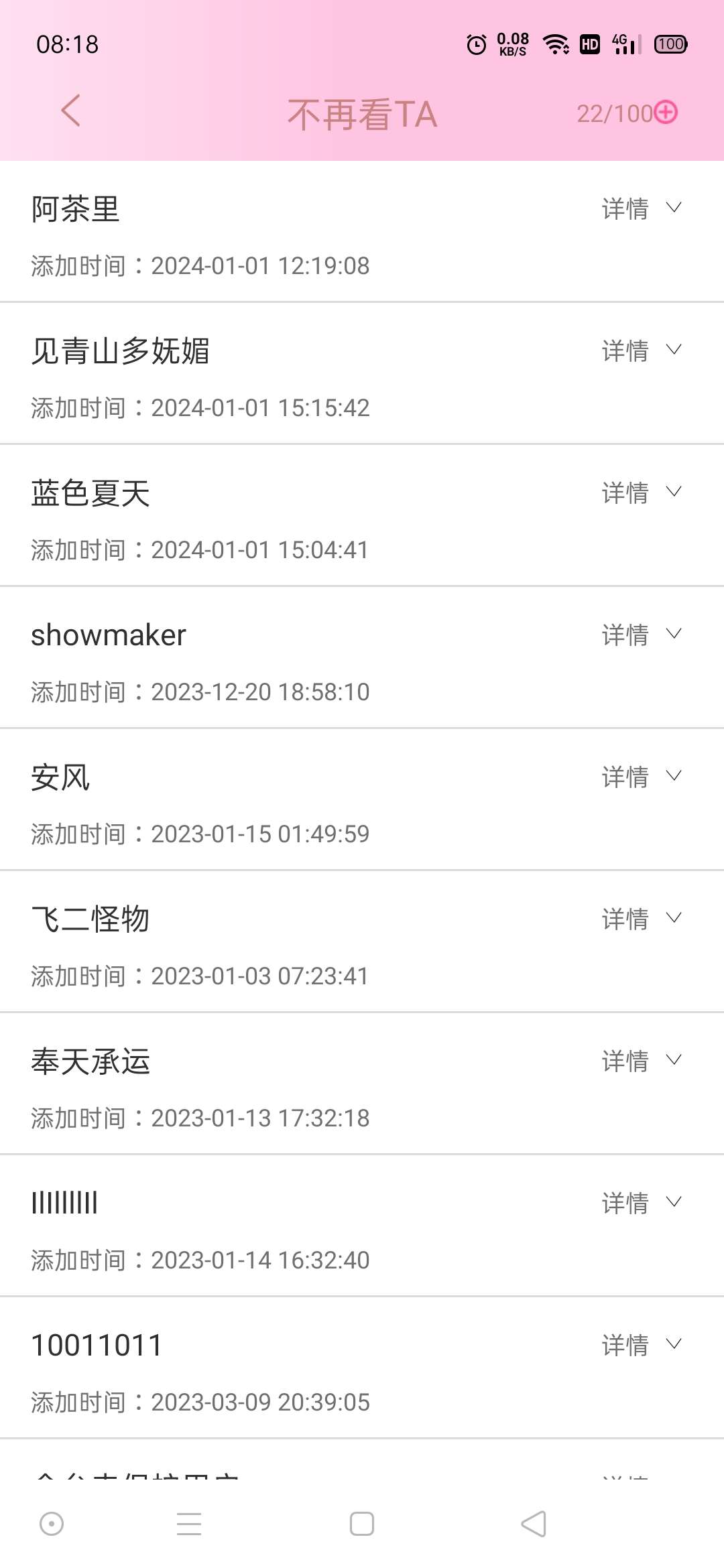Image resolution: width=724 pixels, height=1568 pixels.
Task: Expand 详情 for the IIIIIIIII entry
Action: pyautogui.click(x=642, y=1203)
